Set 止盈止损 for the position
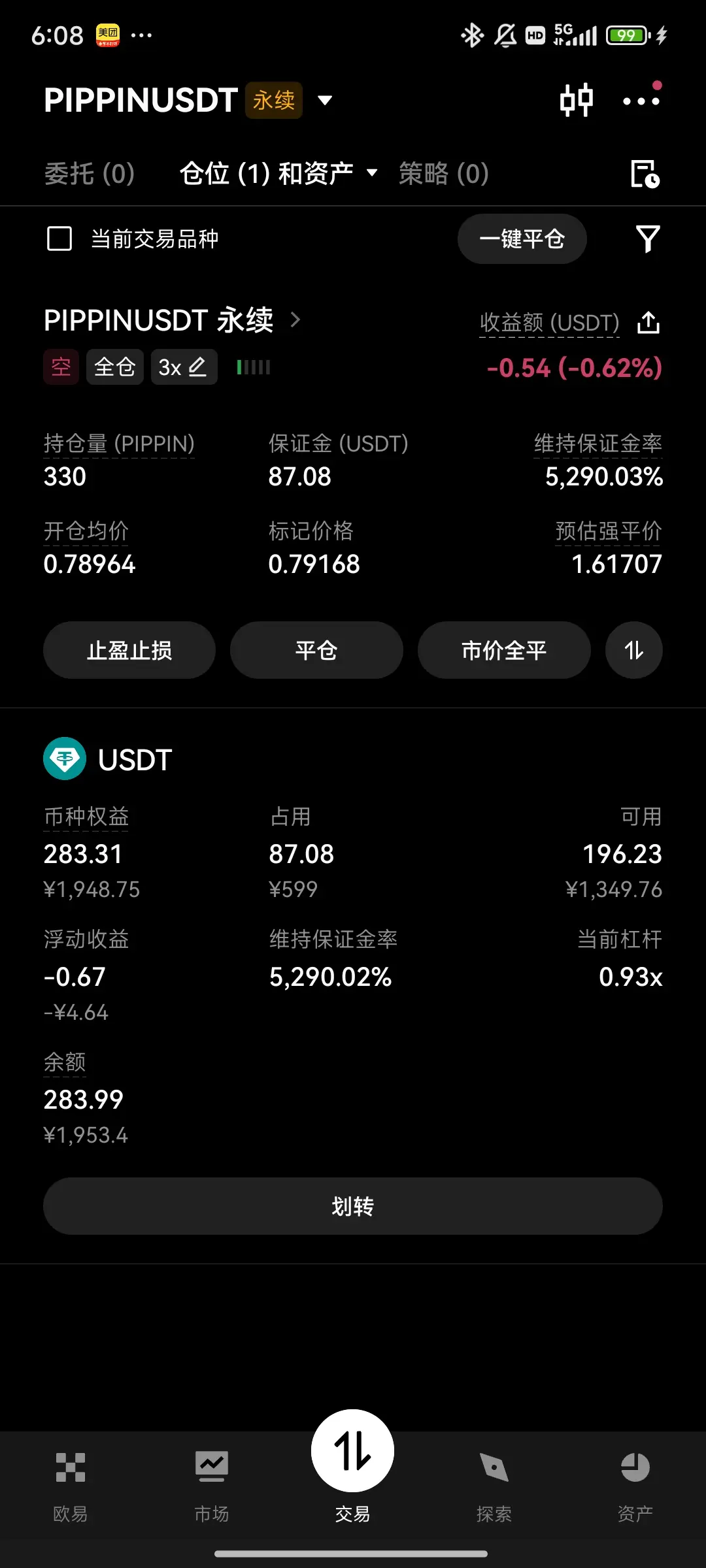This screenshot has height=1568, width=706. click(x=129, y=651)
